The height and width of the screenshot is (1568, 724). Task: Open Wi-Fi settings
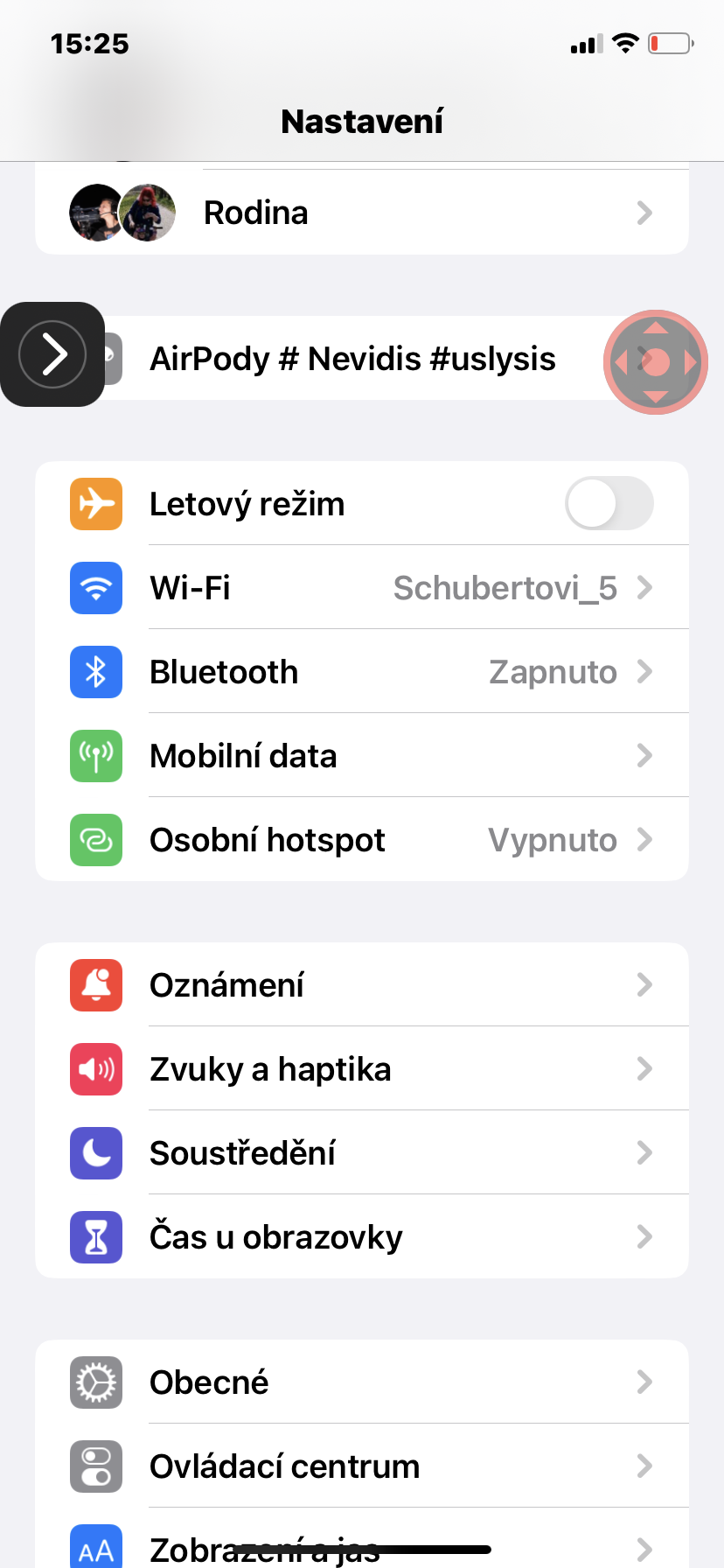(362, 587)
